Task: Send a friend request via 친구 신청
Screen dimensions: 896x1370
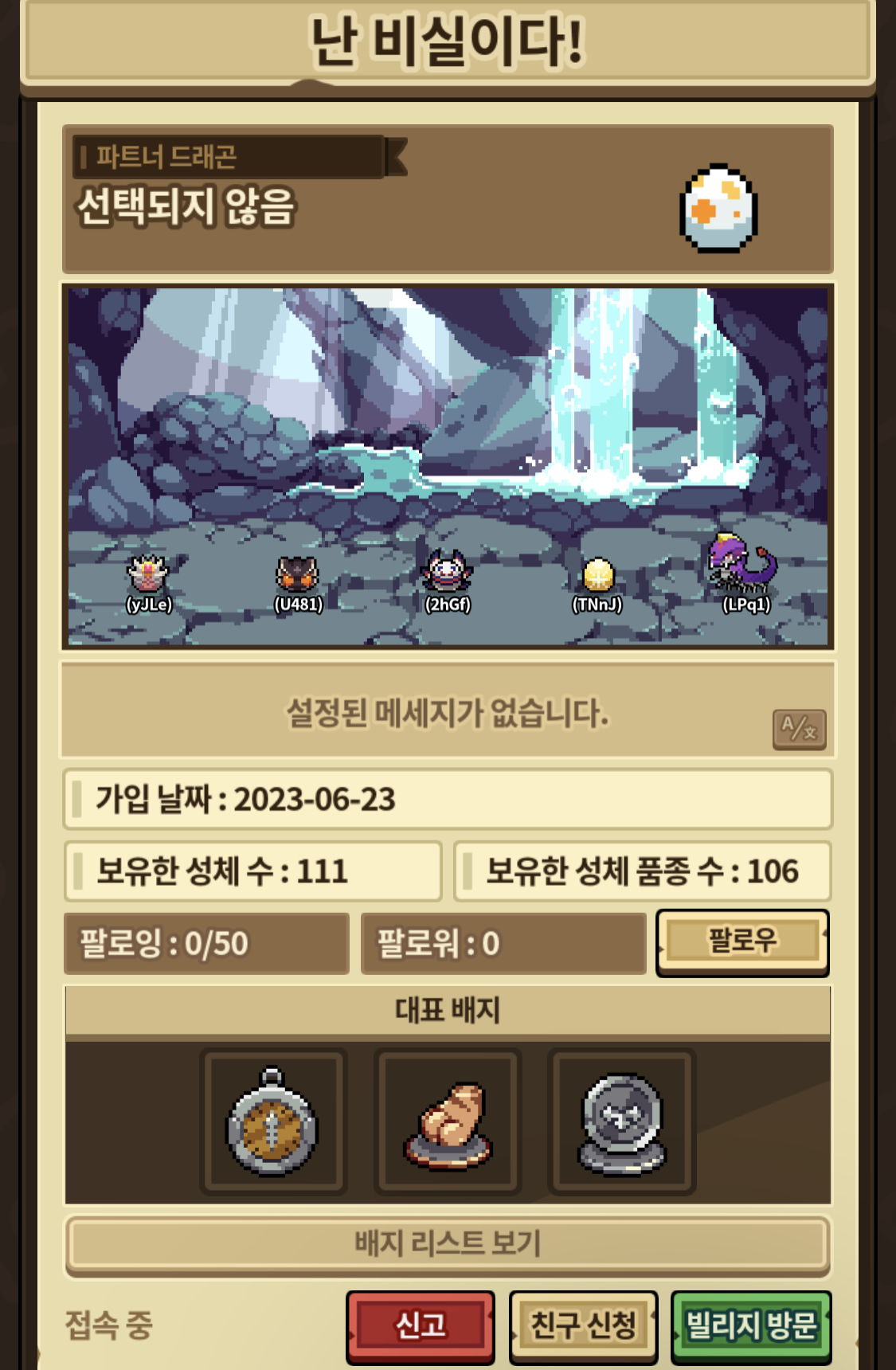Action: (x=583, y=1325)
